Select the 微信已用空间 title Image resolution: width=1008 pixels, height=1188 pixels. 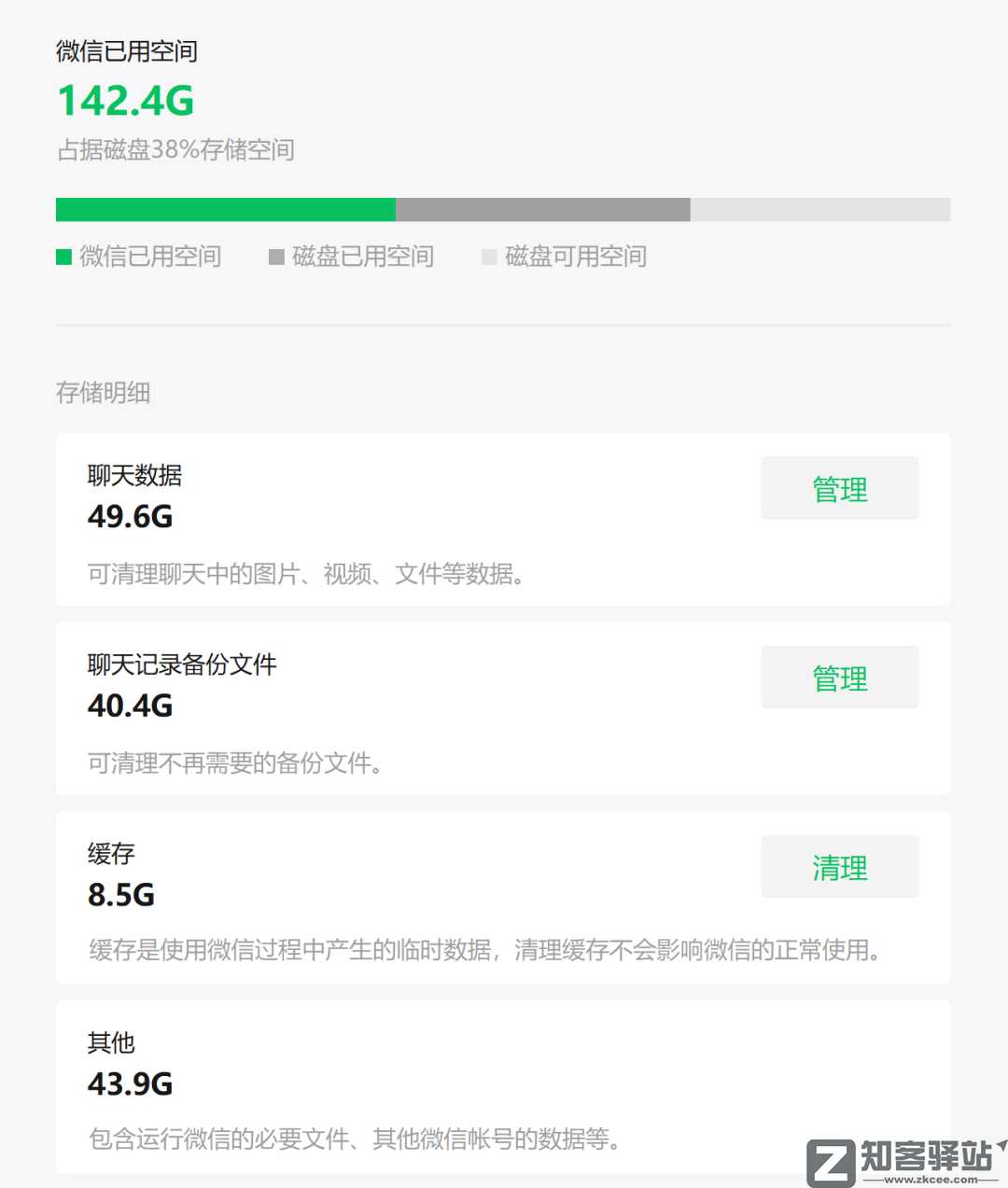coord(127,52)
